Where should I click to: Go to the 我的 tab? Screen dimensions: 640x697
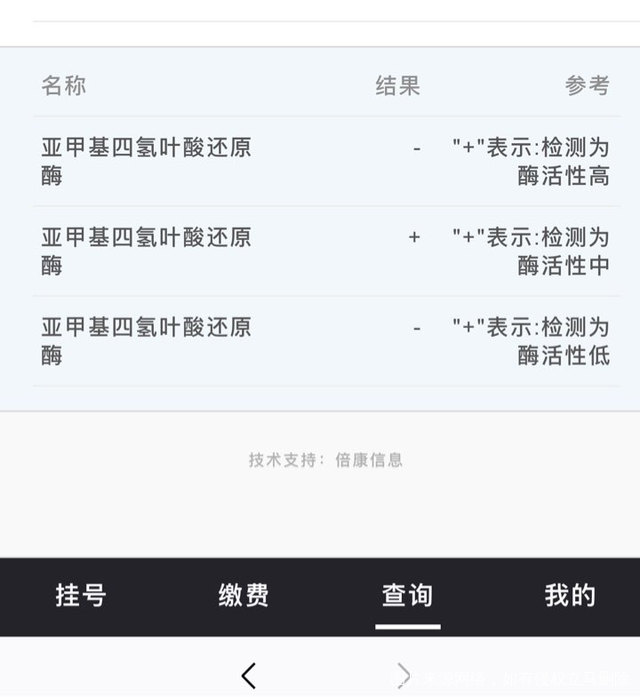tap(569, 596)
